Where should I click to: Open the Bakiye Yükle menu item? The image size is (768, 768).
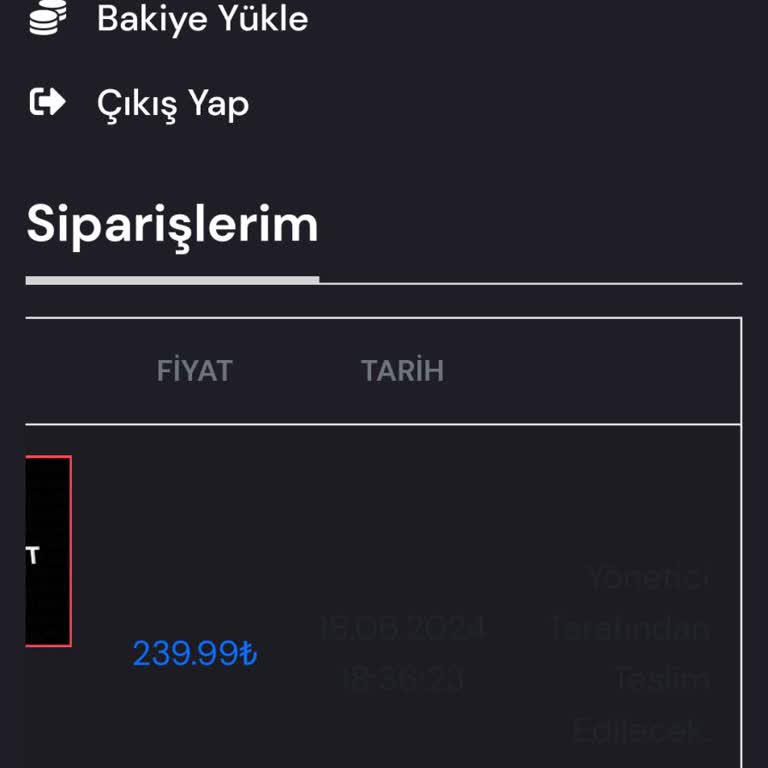tap(200, 18)
